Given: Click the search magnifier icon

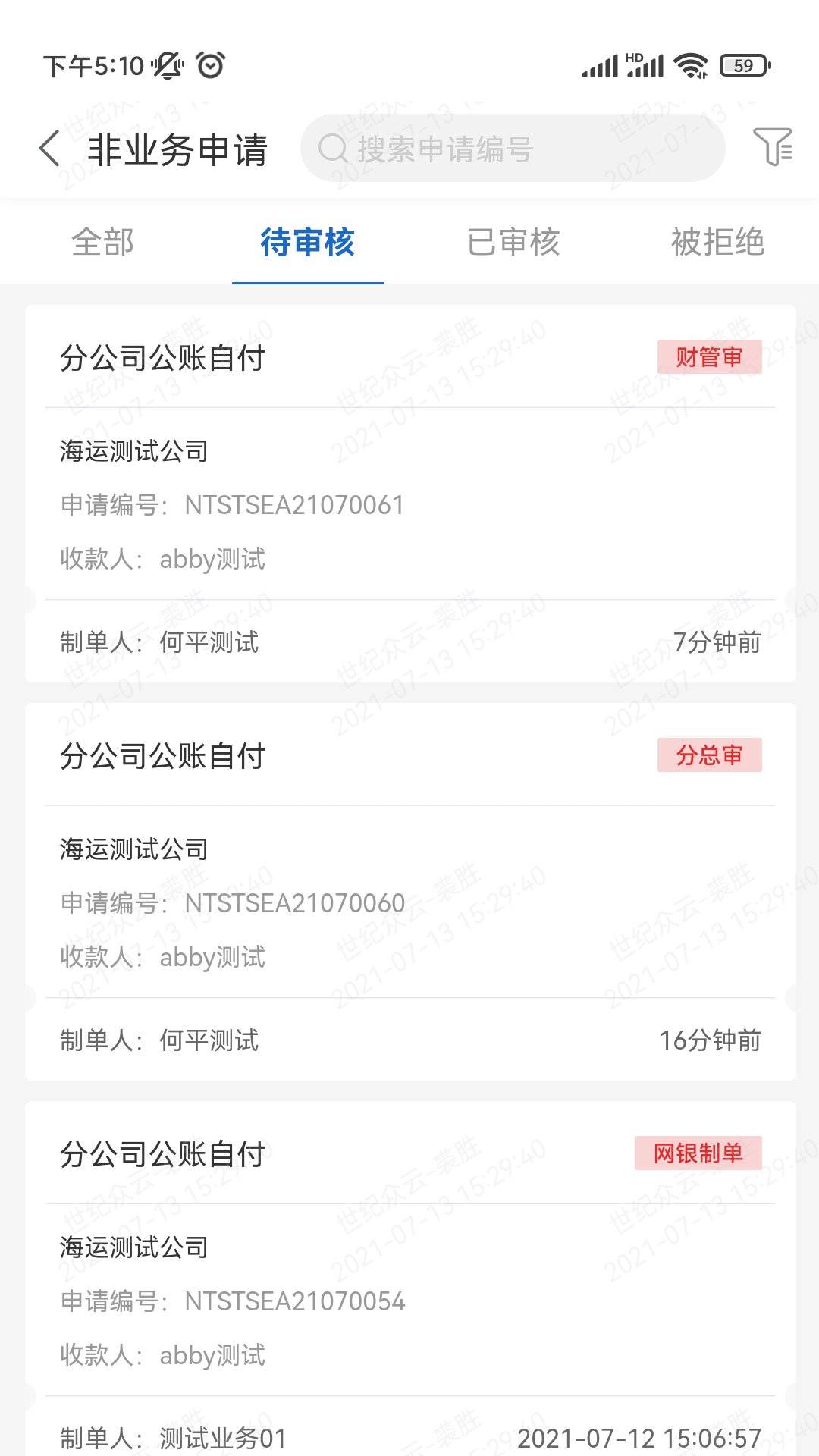Looking at the screenshot, I should click(x=334, y=149).
